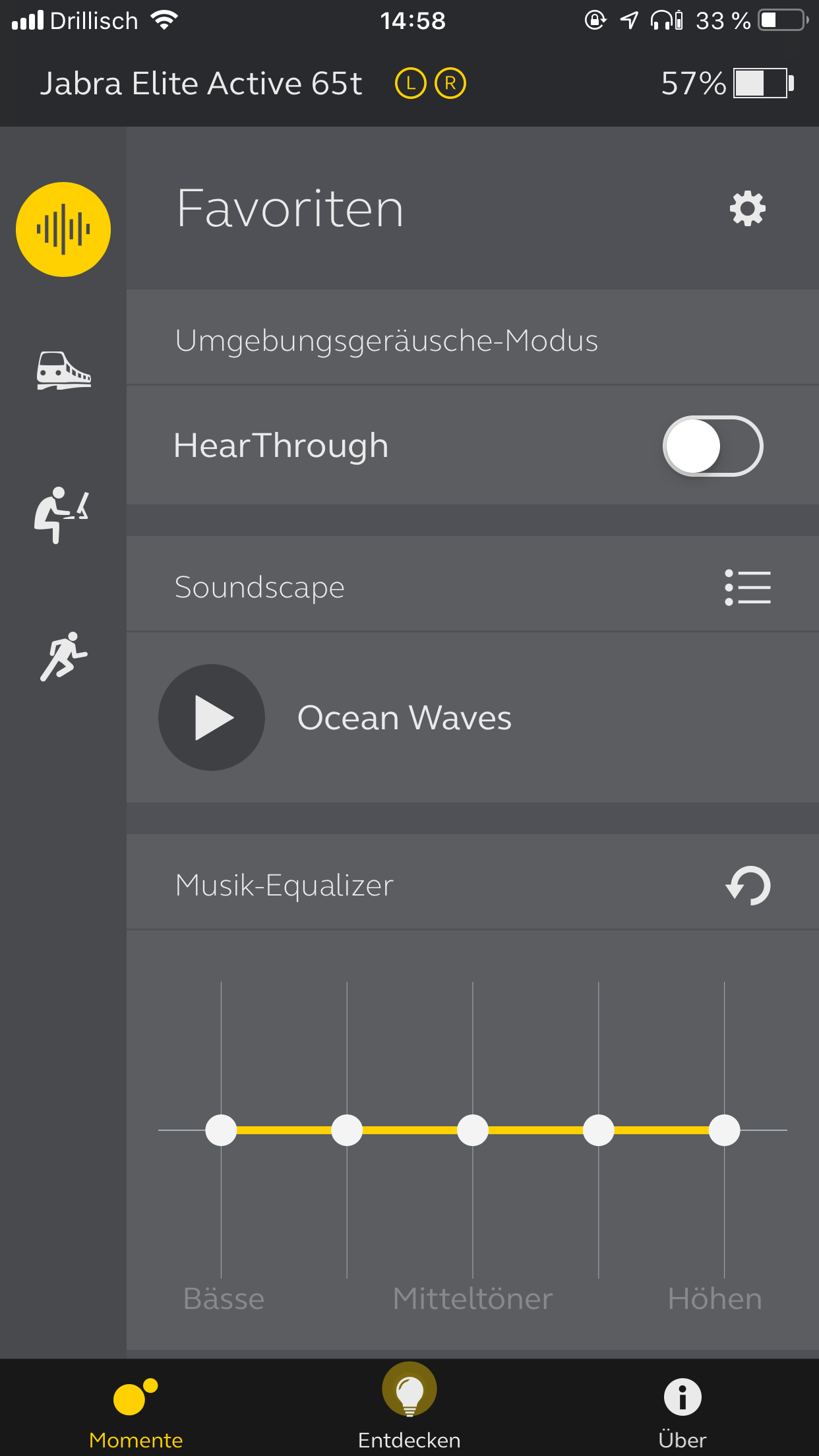This screenshot has height=1456, width=819.
Task: Tap the Bässe equalizer handle
Action: click(x=221, y=1130)
